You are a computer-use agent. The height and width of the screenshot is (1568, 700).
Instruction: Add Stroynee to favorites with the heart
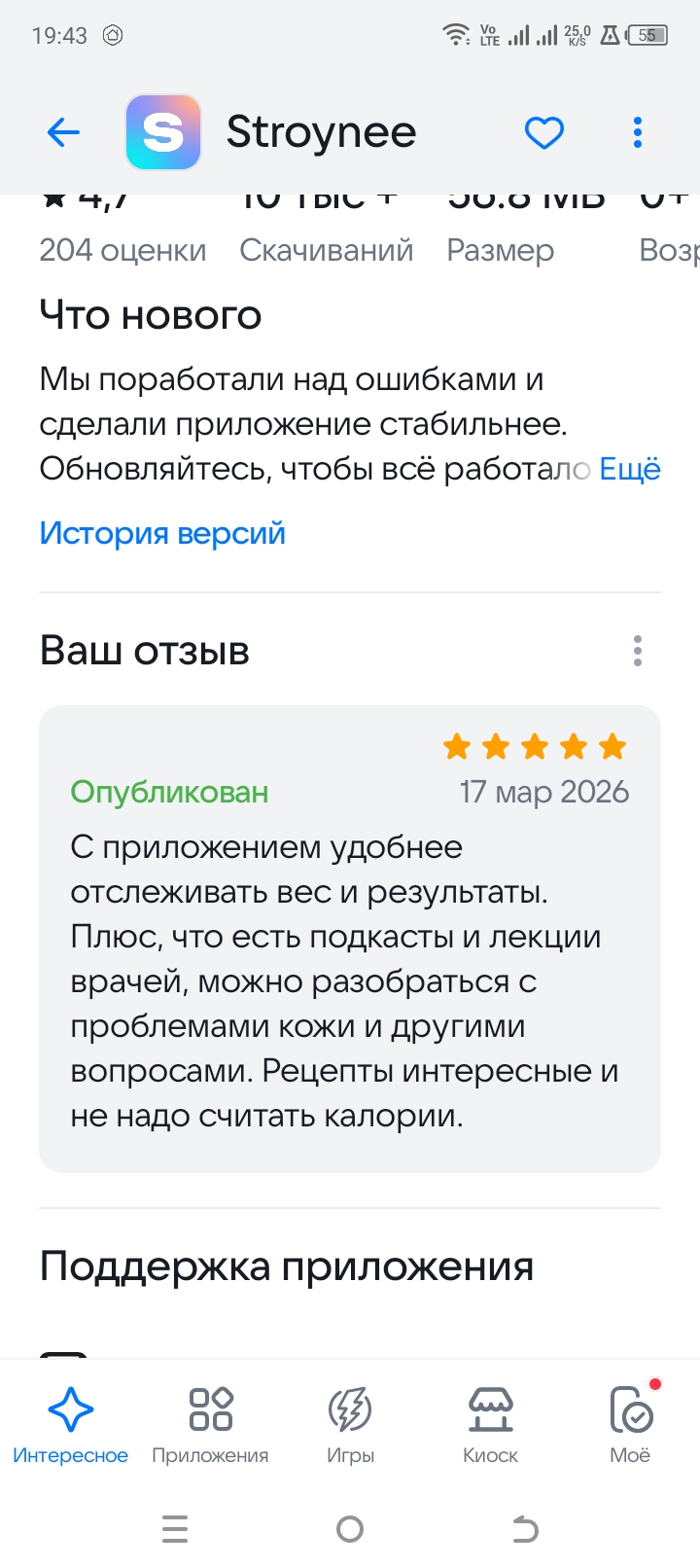[x=544, y=132]
